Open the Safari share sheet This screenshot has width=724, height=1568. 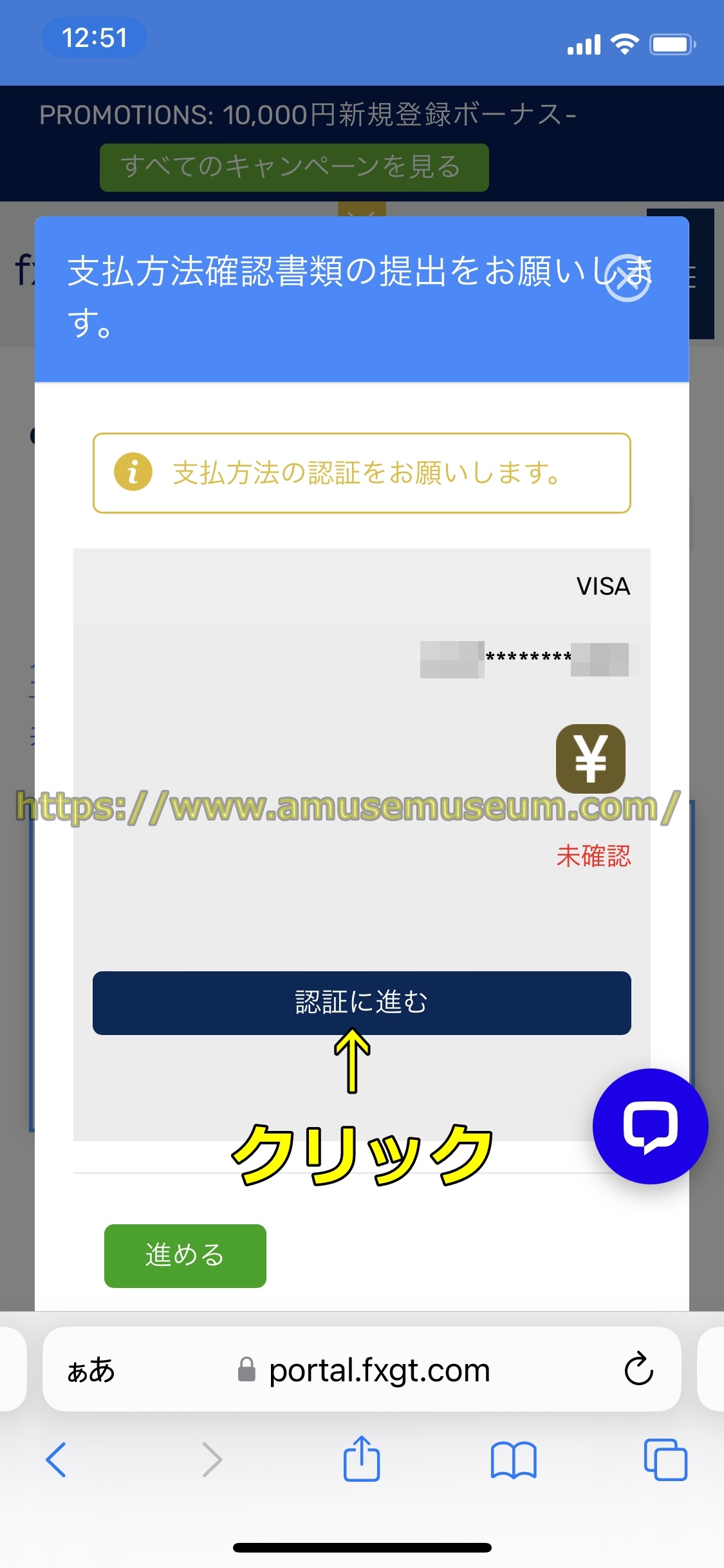[x=362, y=1460]
